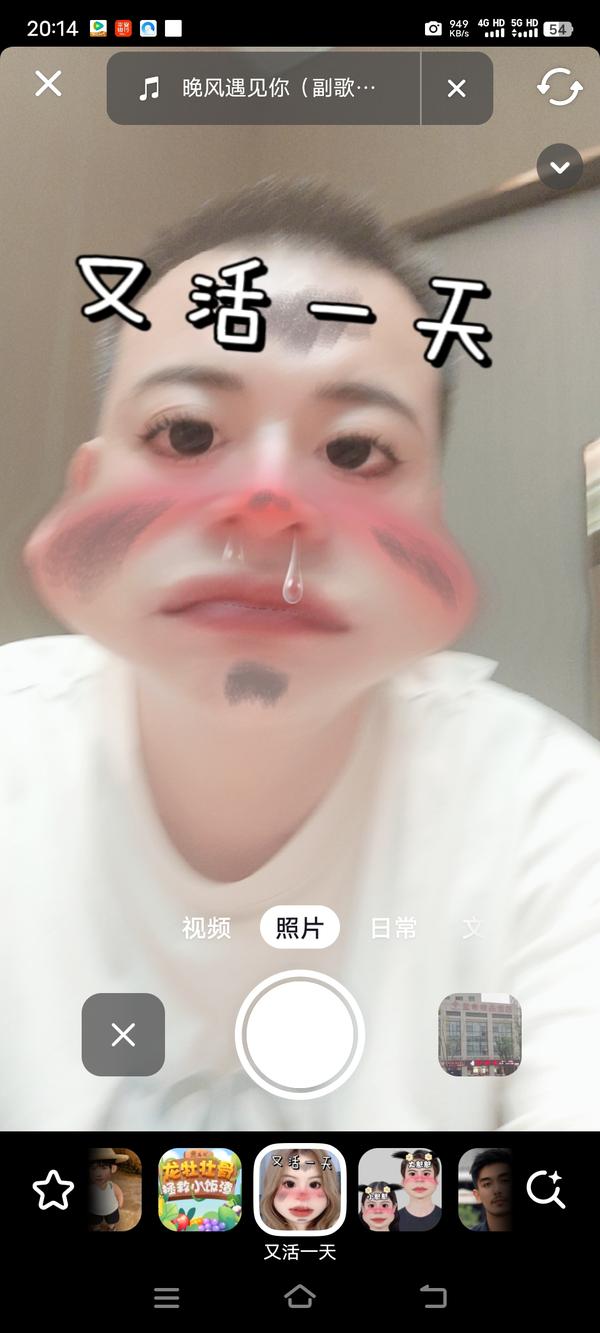Screen dimensions: 600x1333
Task: Select the male portrait effect
Action: tap(484, 1190)
